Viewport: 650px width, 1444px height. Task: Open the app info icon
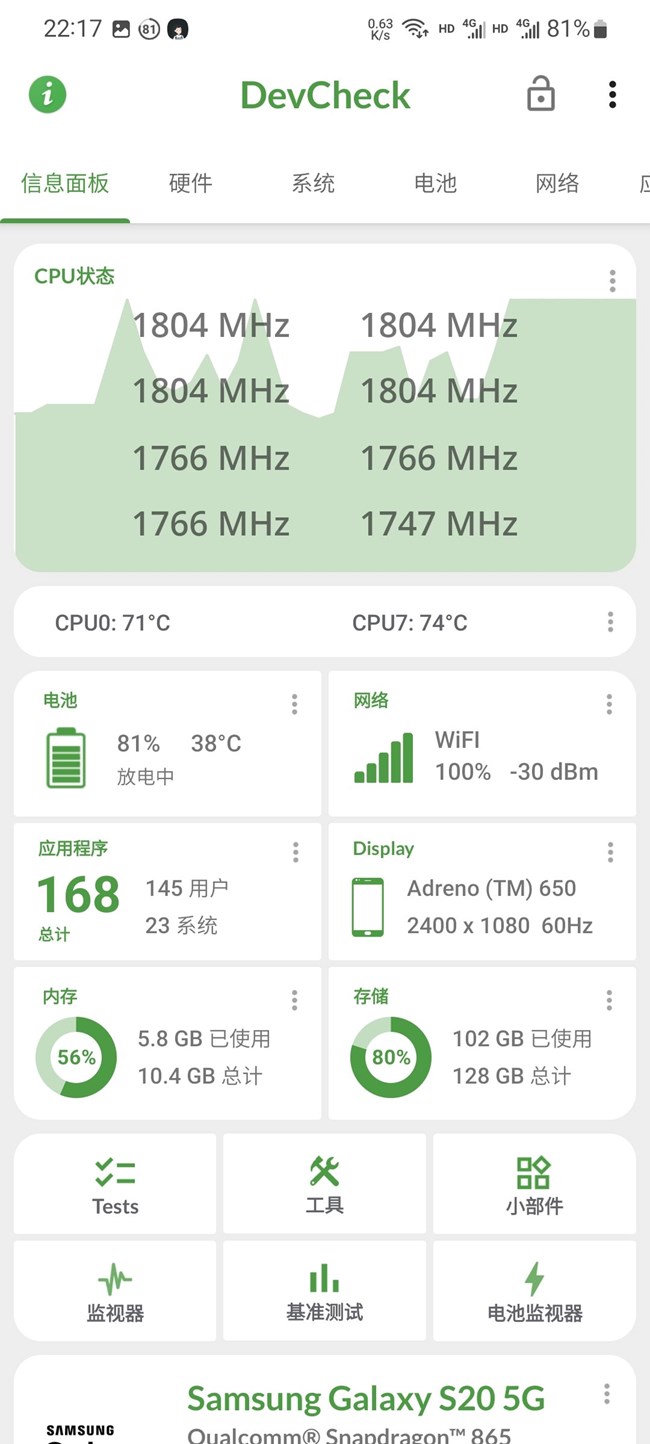(47, 95)
